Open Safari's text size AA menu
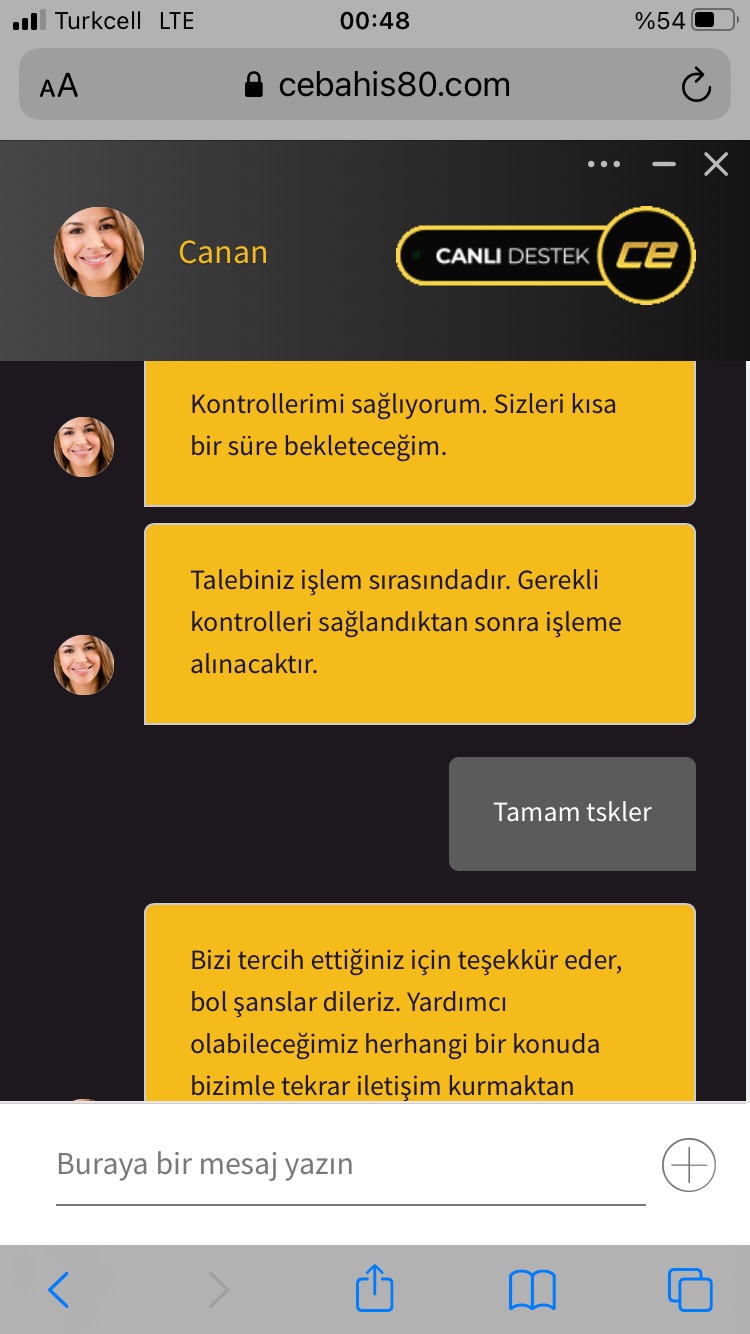Screen dimensions: 750x1334 click(59, 86)
